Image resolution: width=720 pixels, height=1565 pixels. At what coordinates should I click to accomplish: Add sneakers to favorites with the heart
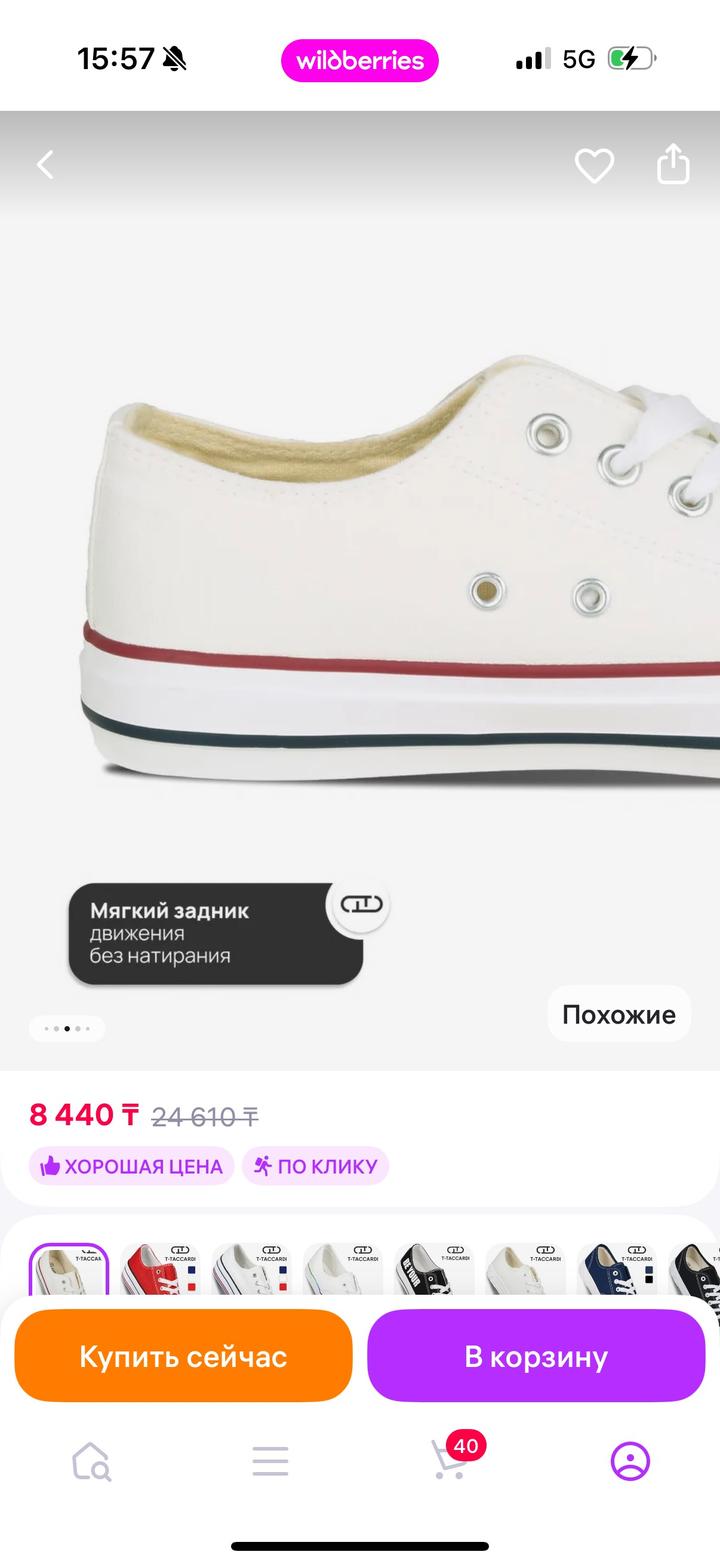pyautogui.click(x=594, y=165)
